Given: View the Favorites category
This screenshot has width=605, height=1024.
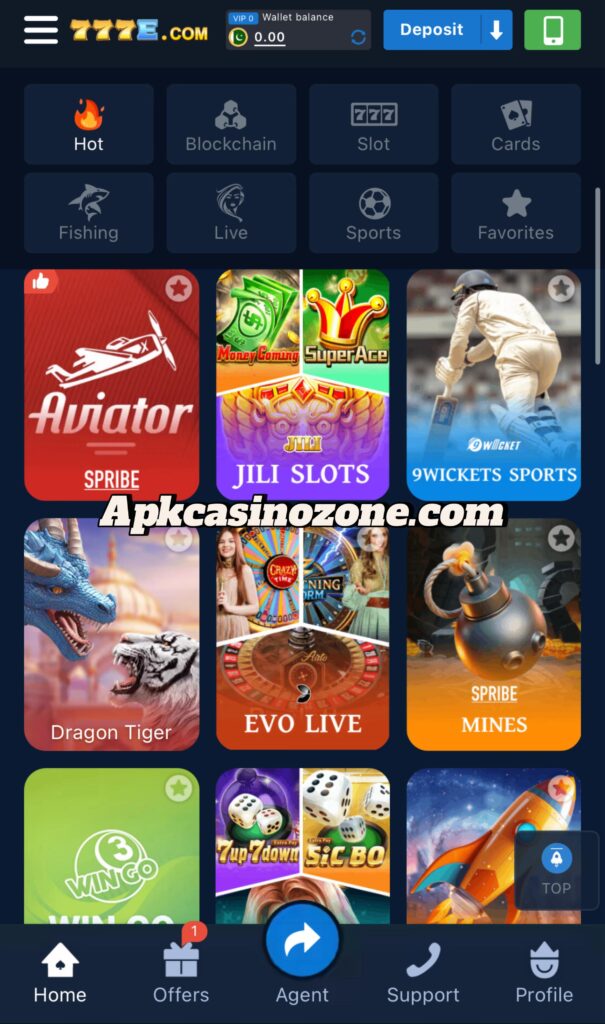Looking at the screenshot, I should click(515, 213).
